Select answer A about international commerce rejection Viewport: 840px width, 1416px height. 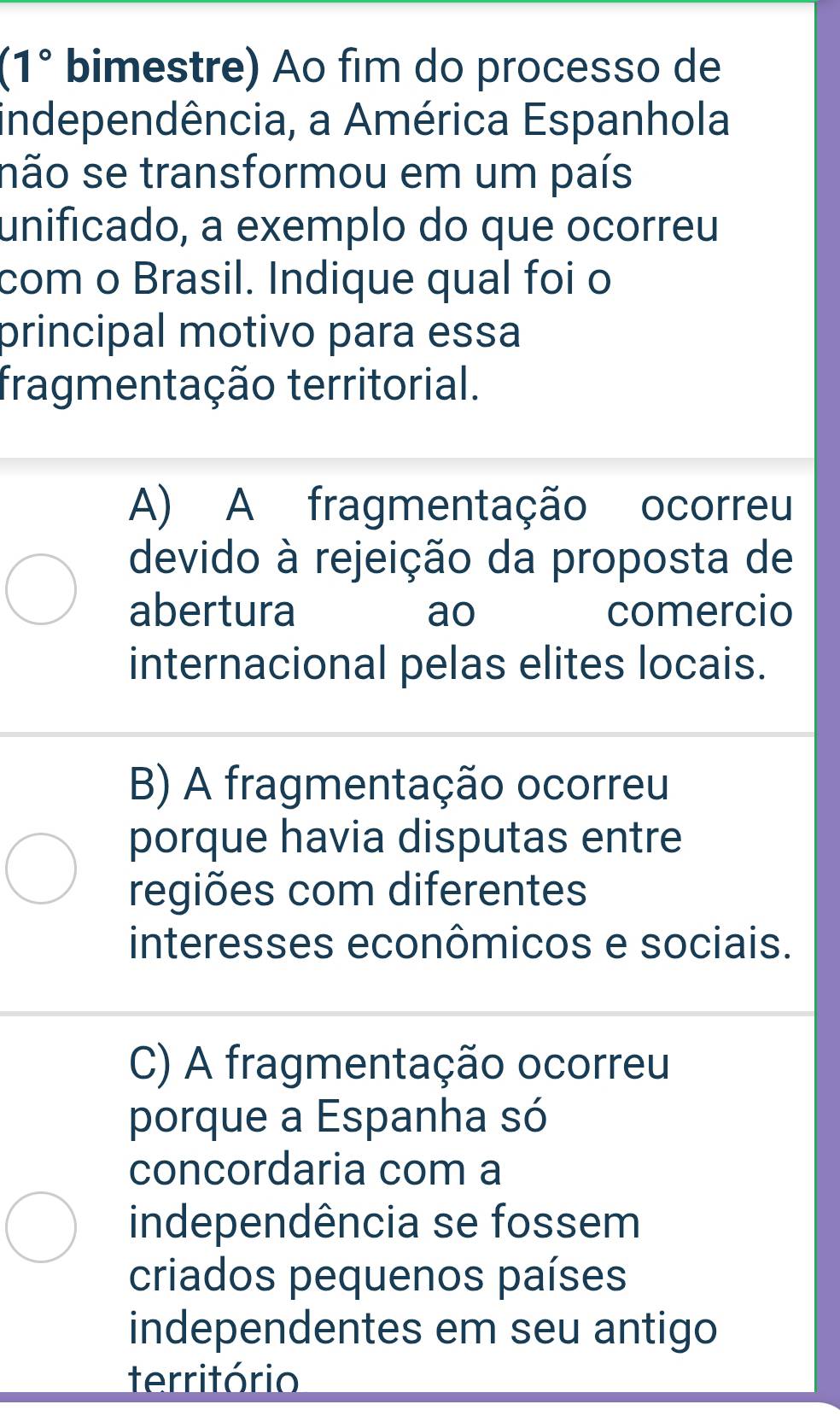(42, 588)
